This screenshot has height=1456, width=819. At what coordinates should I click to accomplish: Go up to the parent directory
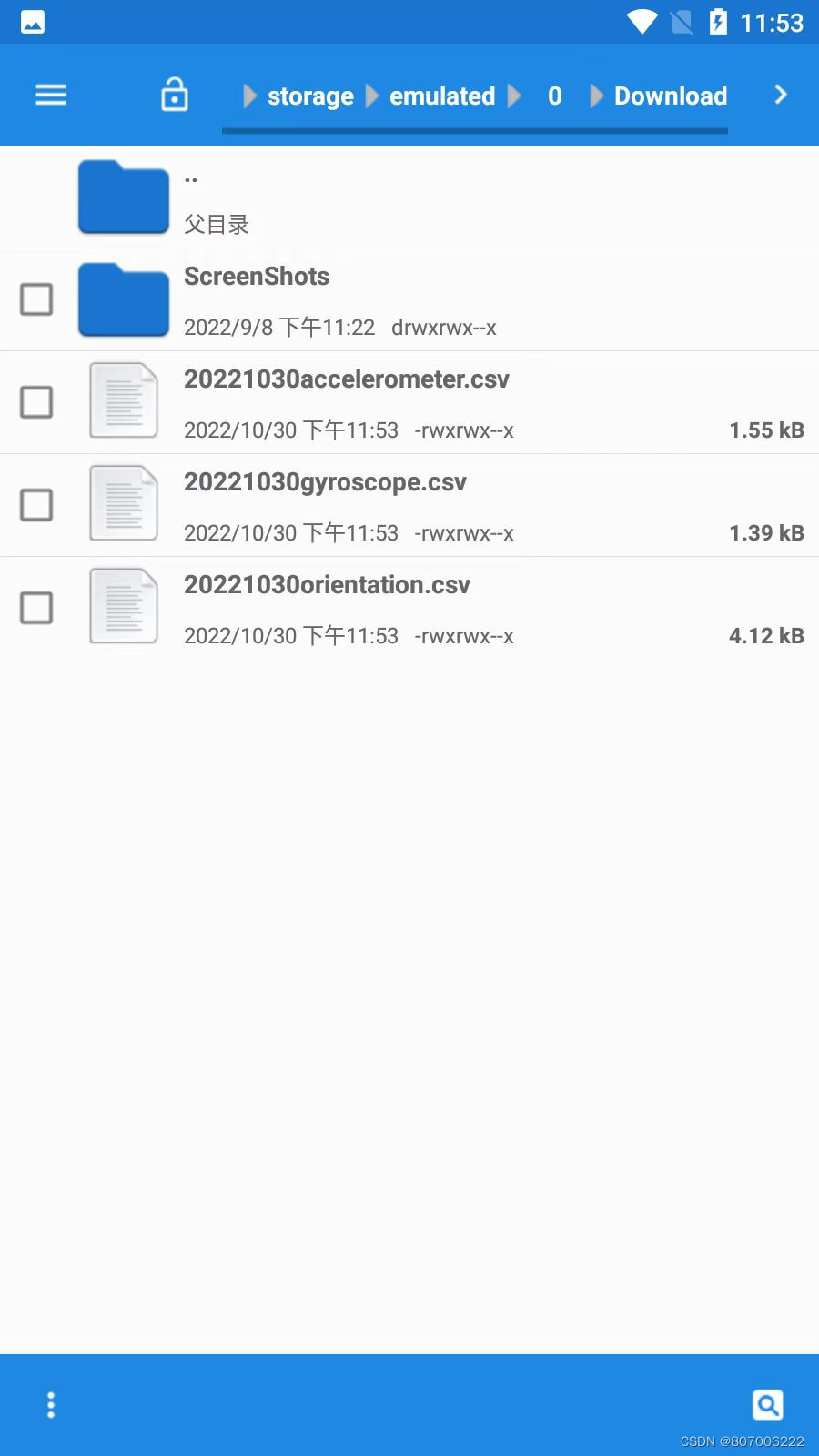[x=409, y=197]
